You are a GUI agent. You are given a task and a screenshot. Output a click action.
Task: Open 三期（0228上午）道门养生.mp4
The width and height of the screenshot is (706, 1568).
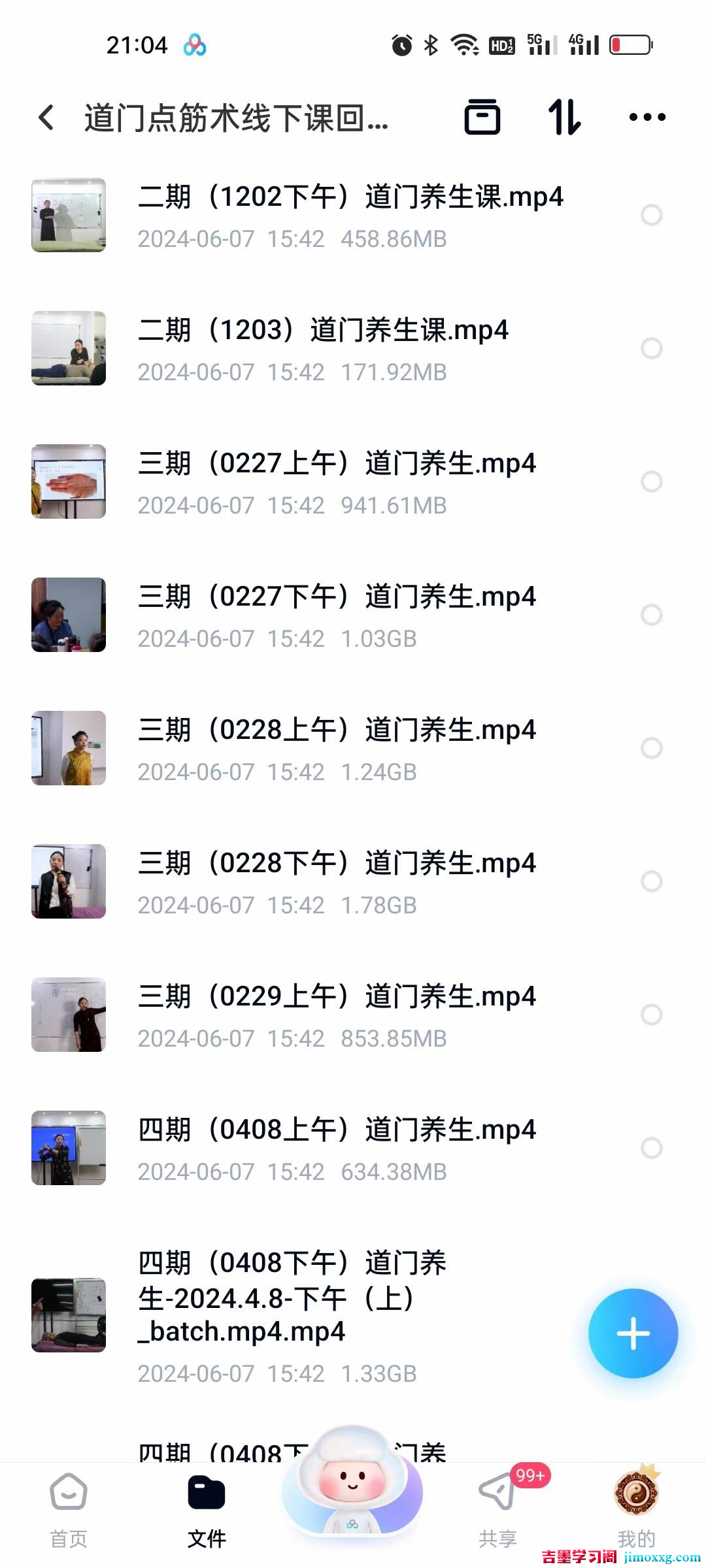pyautogui.click(x=337, y=730)
